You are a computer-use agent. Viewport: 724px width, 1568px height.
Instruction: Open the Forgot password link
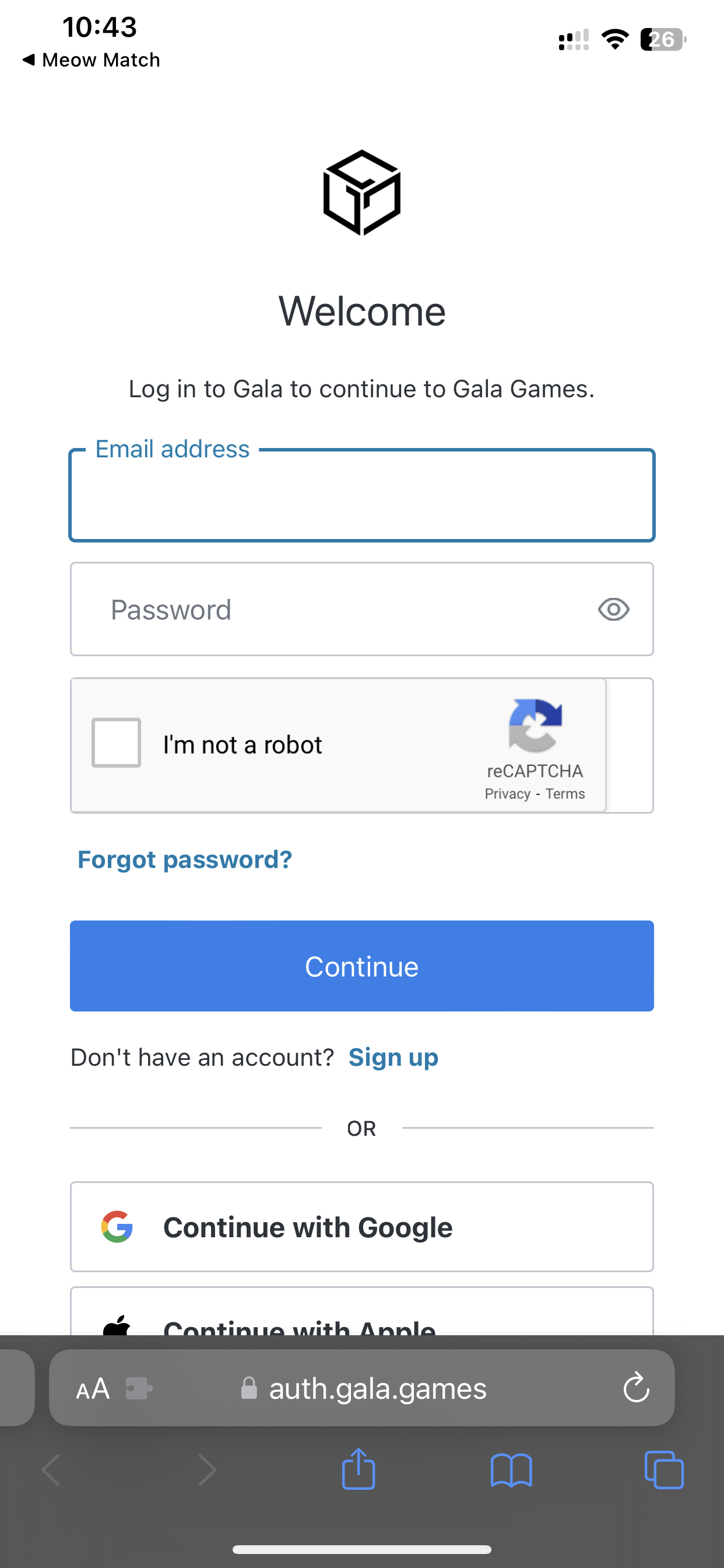(185, 859)
